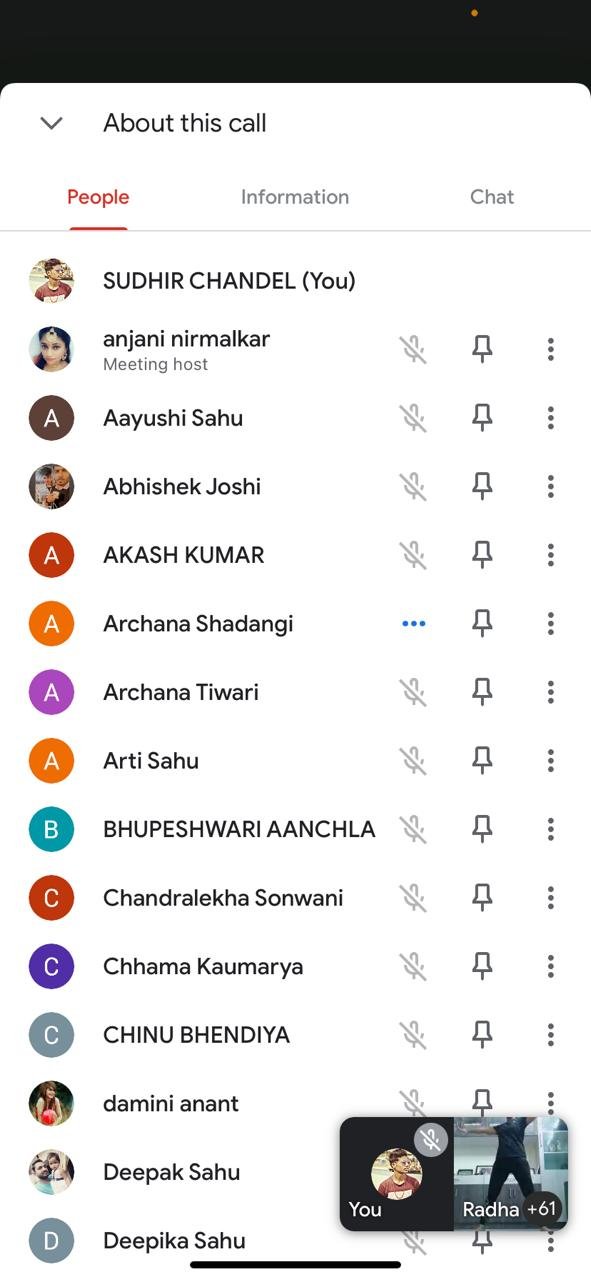Mute anjani nirmalkar's microphone
Screen dimensions: 591x1280
tap(413, 349)
